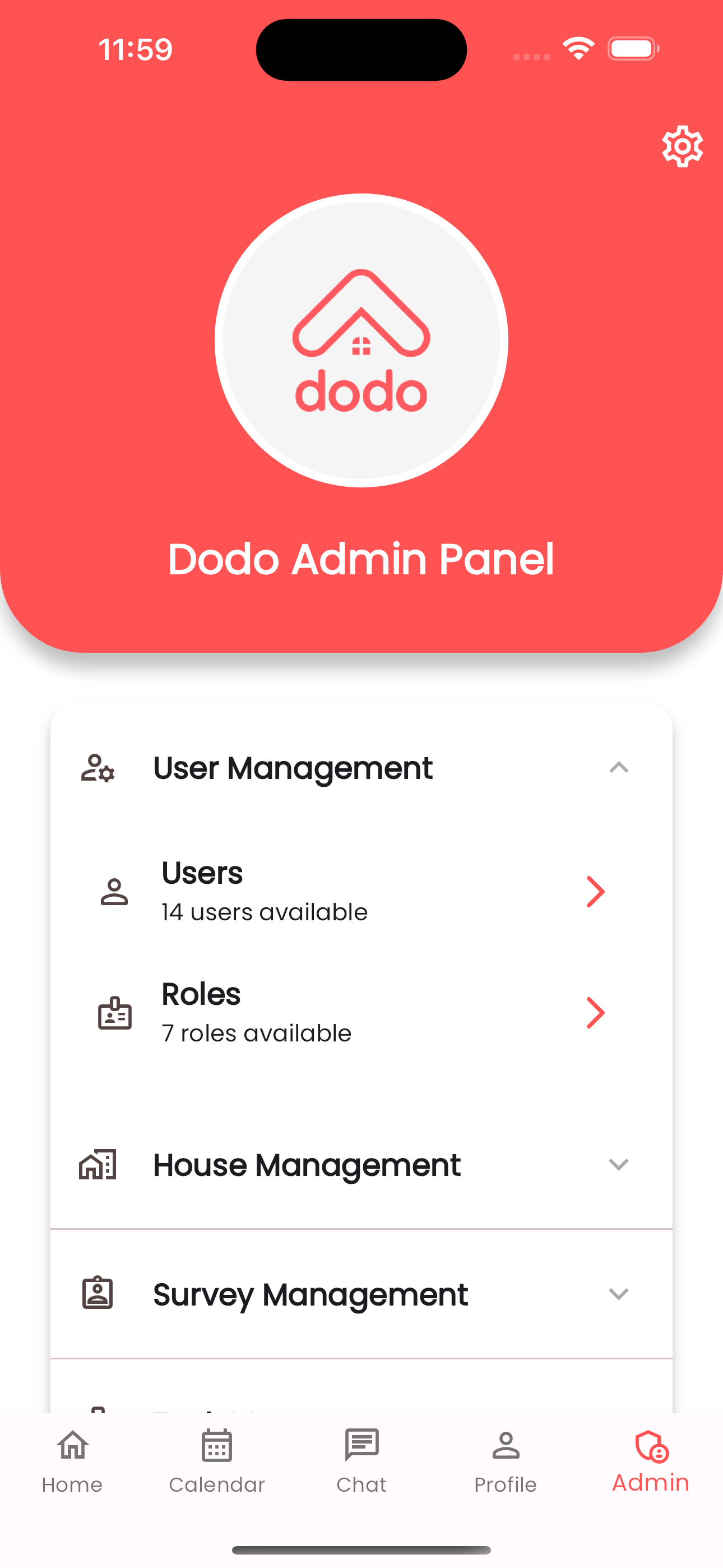Open the settings gear icon
This screenshot has height=1568, width=723.
point(682,147)
